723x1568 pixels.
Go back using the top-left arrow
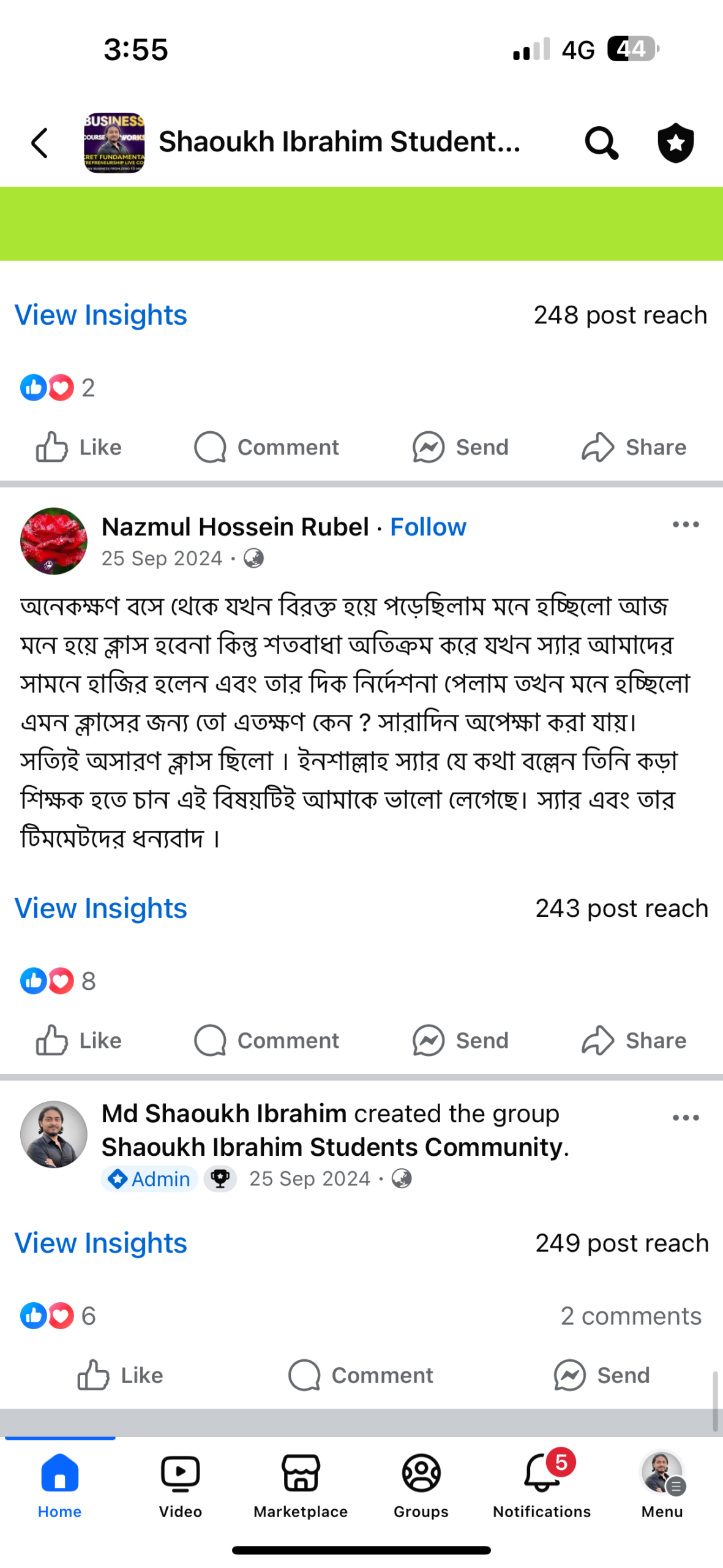[40, 143]
